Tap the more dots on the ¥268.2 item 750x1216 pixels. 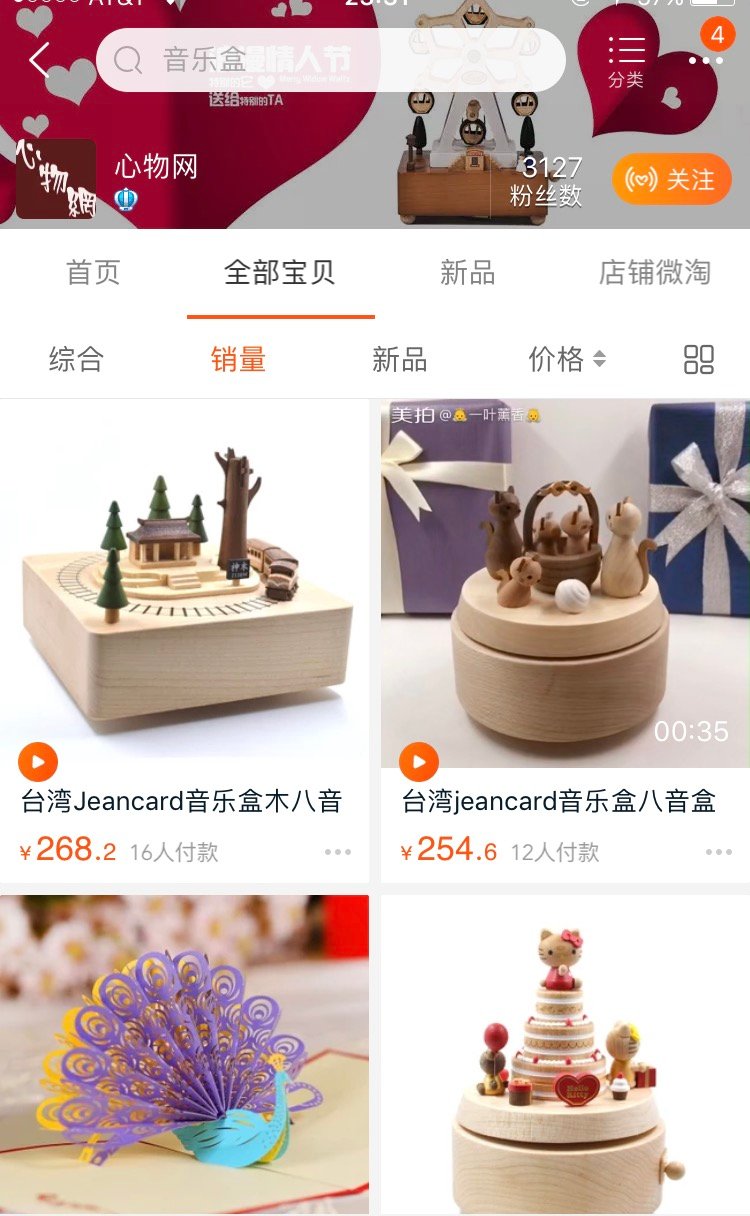pyautogui.click(x=338, y=852)
